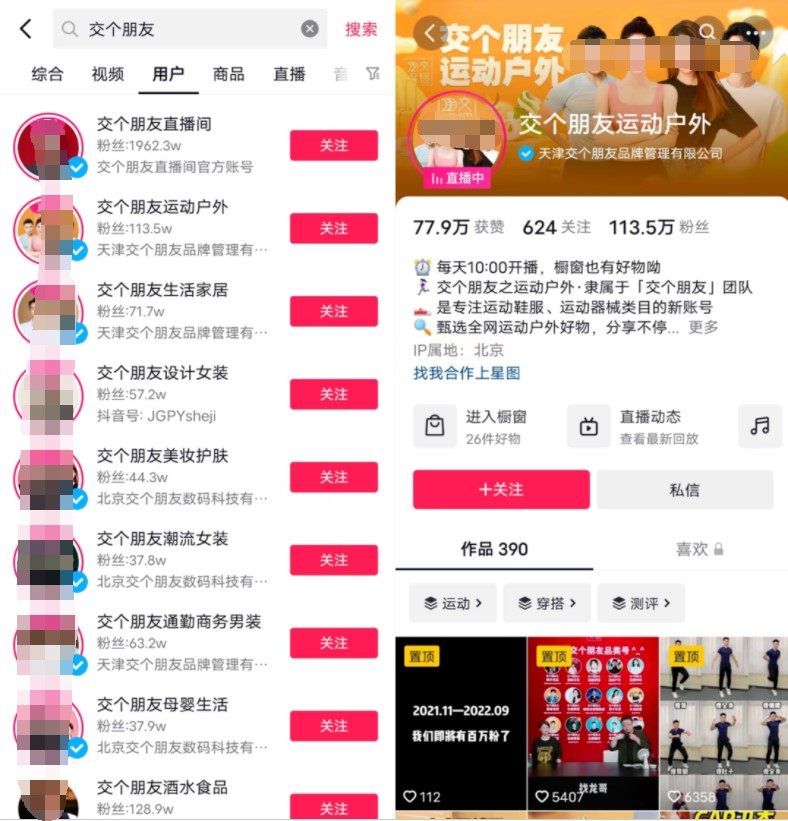Follow 交个朋友直播间 account
This screenshot has height=821, width=788.
pyautogui.click(x=333, y=145)
